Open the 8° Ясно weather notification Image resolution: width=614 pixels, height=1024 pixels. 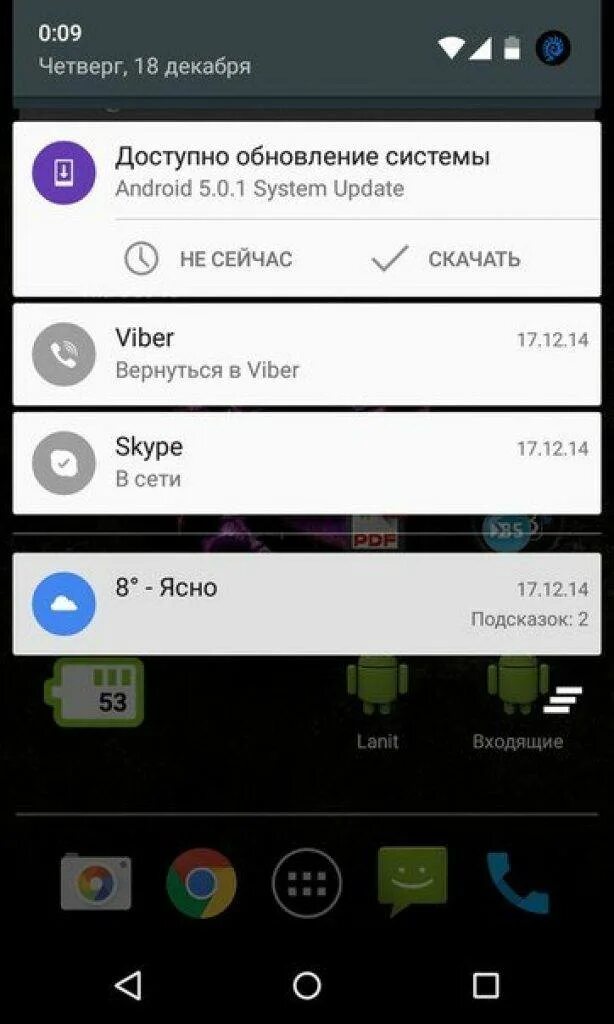coord(307,604)
